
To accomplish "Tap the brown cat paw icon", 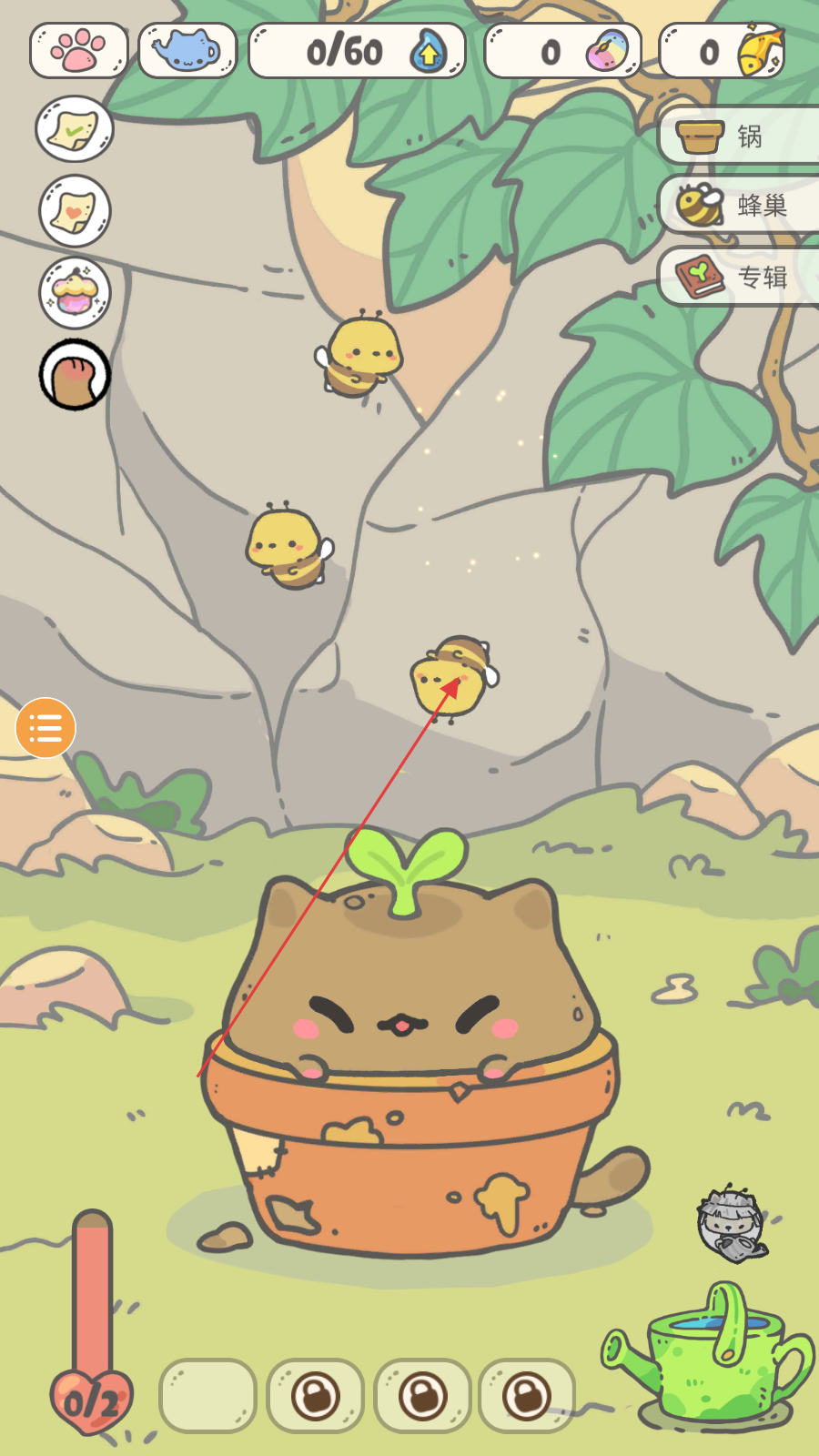I will (x=75, y=375).
